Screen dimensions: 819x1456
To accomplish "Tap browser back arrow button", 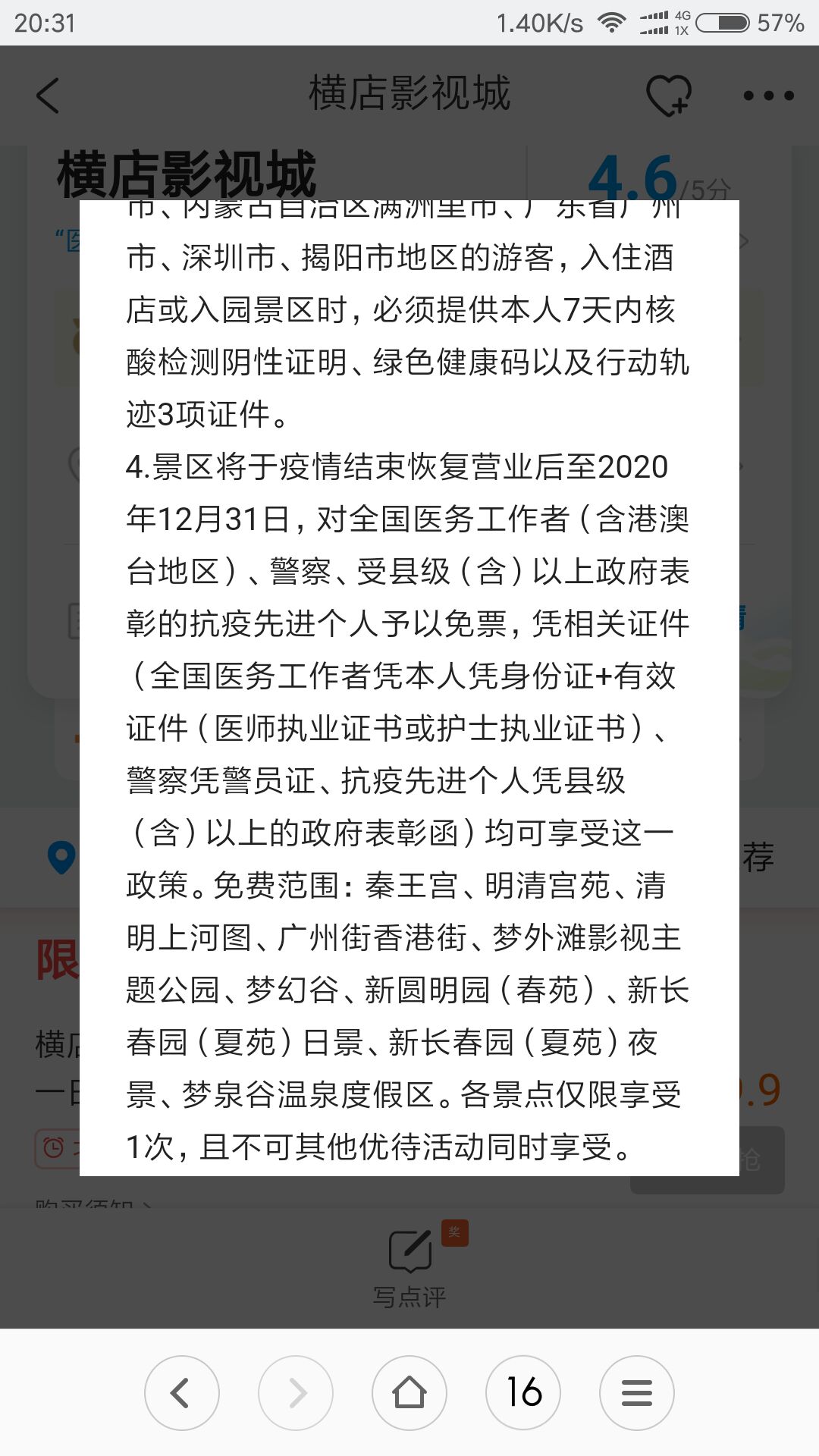I will pyautogui.click(x=181, y=1392).
